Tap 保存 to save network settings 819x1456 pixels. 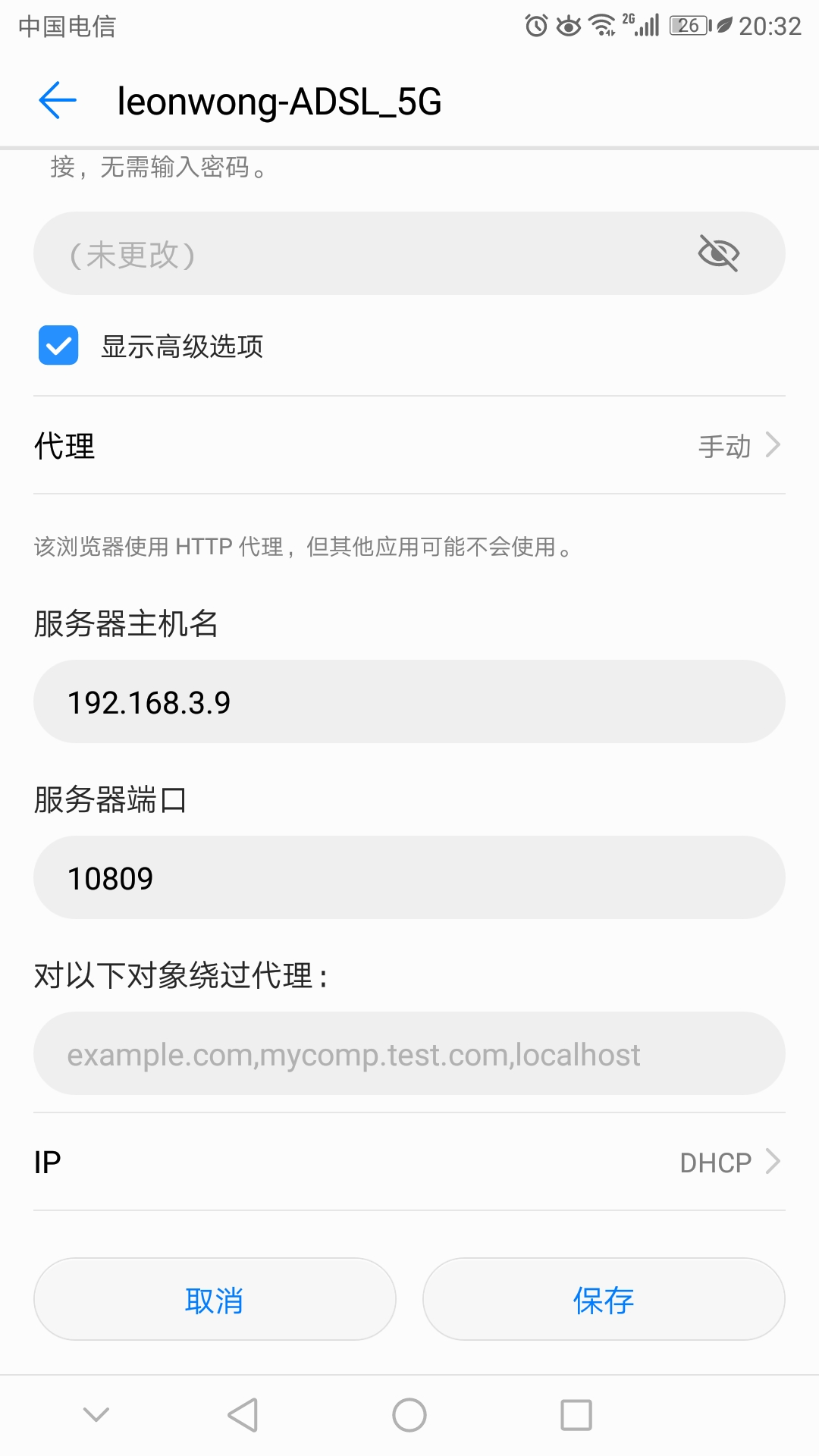click(603, 1299)
